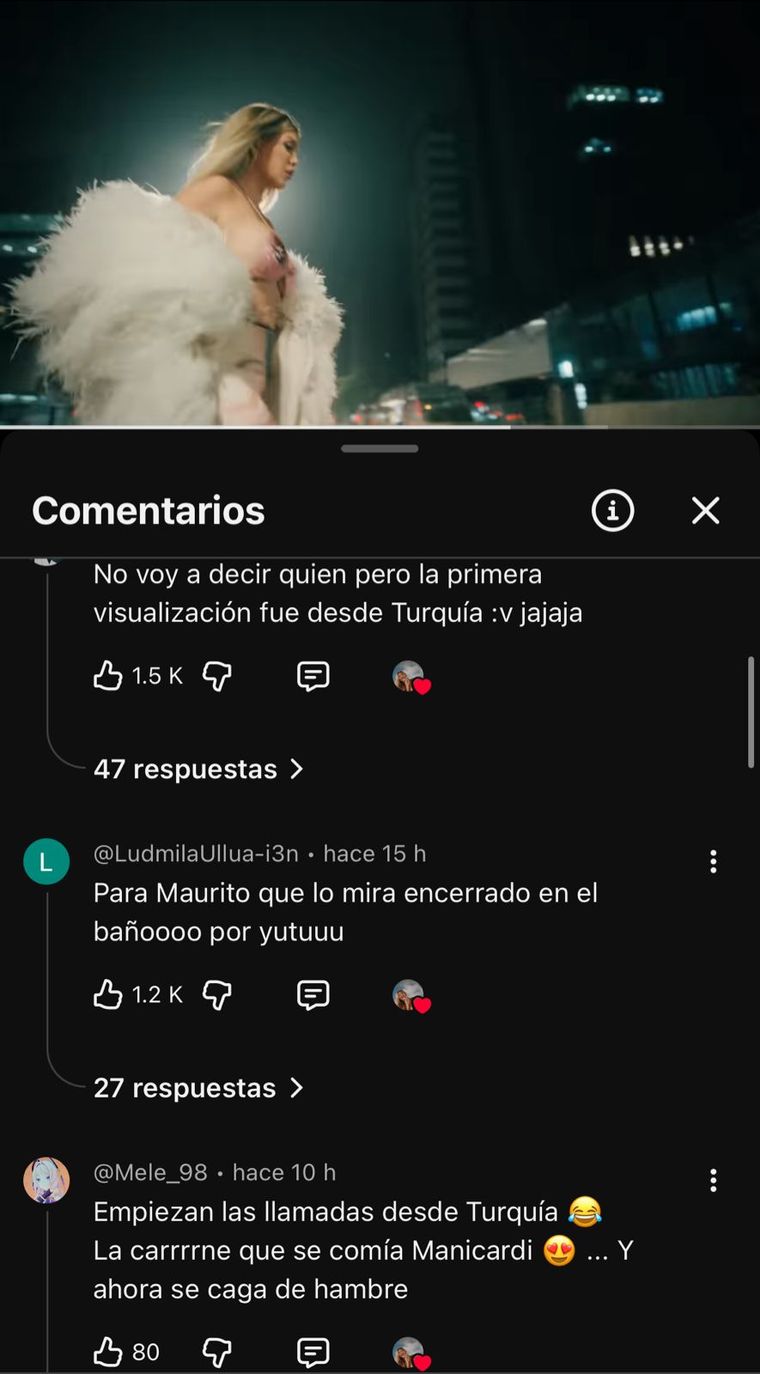
Task: Open options menu for @LudmilaUllua-i3n's comment
Action: 714,860
